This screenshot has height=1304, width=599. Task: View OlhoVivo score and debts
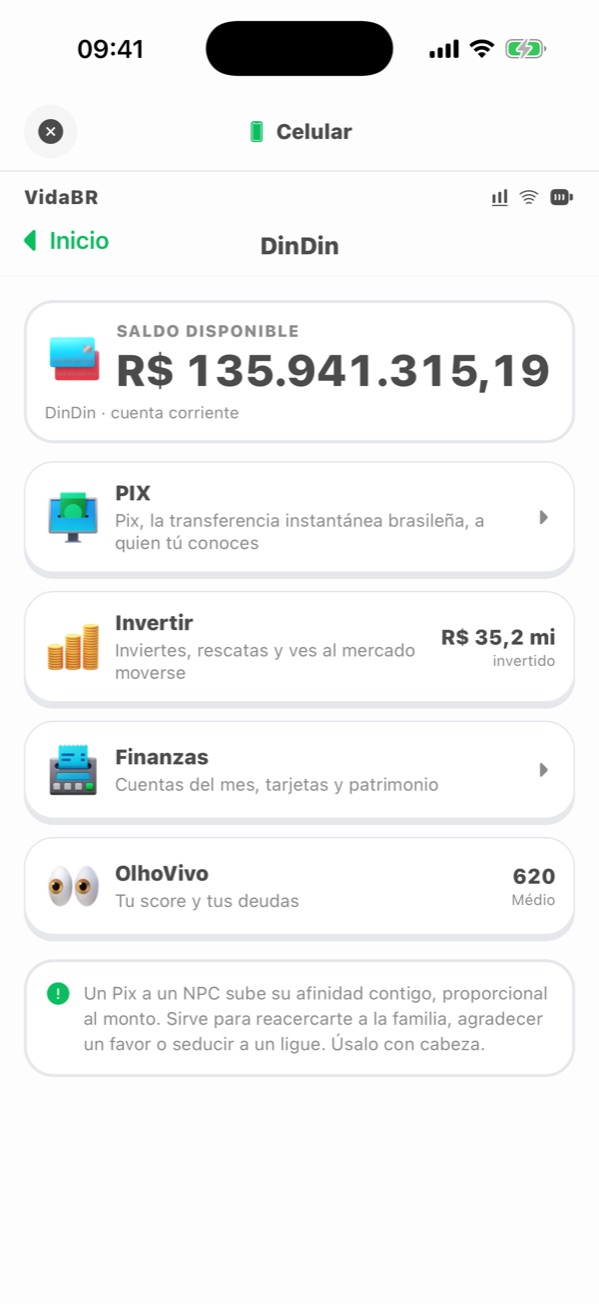(299, 886)
